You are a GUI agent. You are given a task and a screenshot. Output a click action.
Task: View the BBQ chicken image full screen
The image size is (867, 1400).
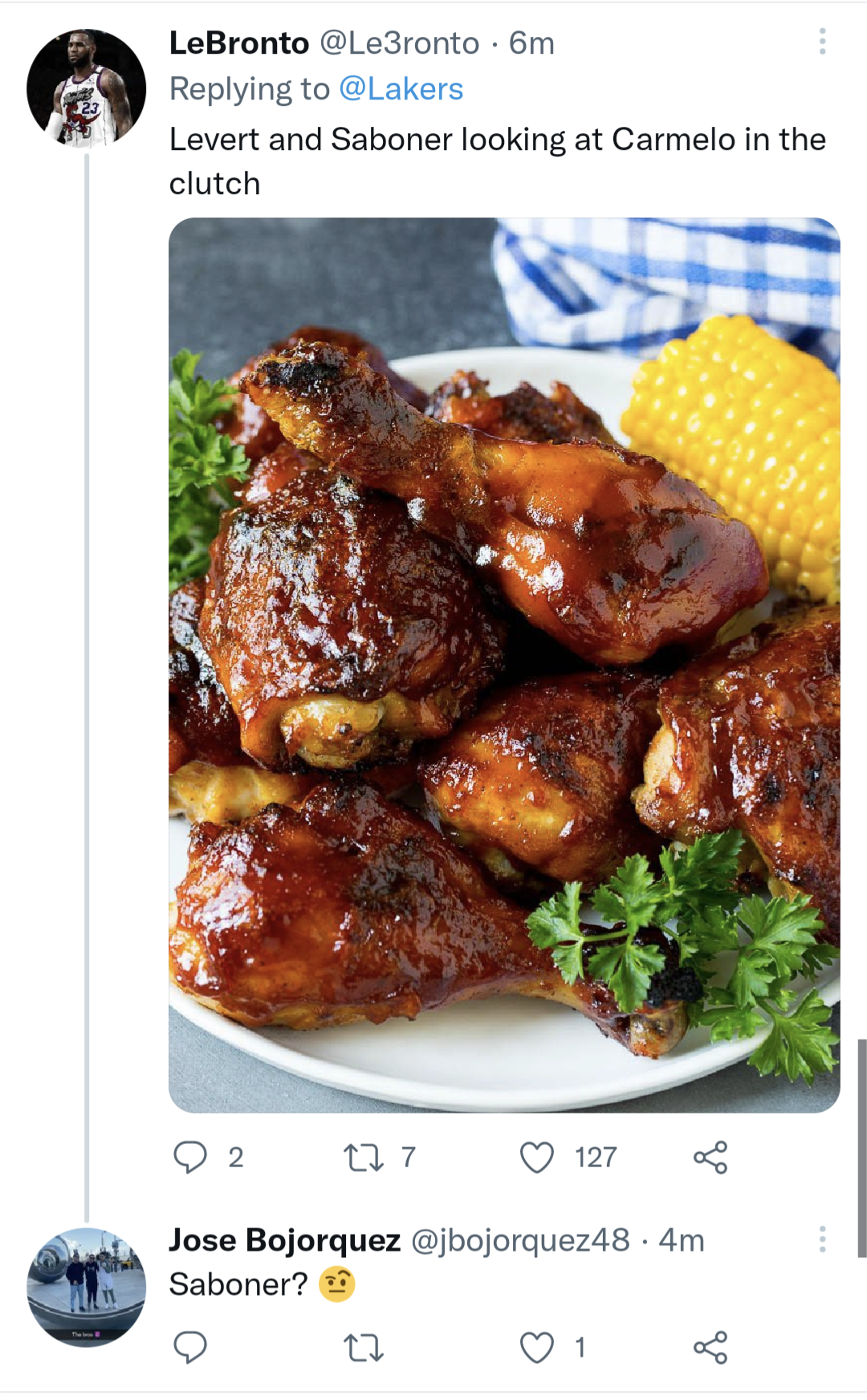(504, 665)
